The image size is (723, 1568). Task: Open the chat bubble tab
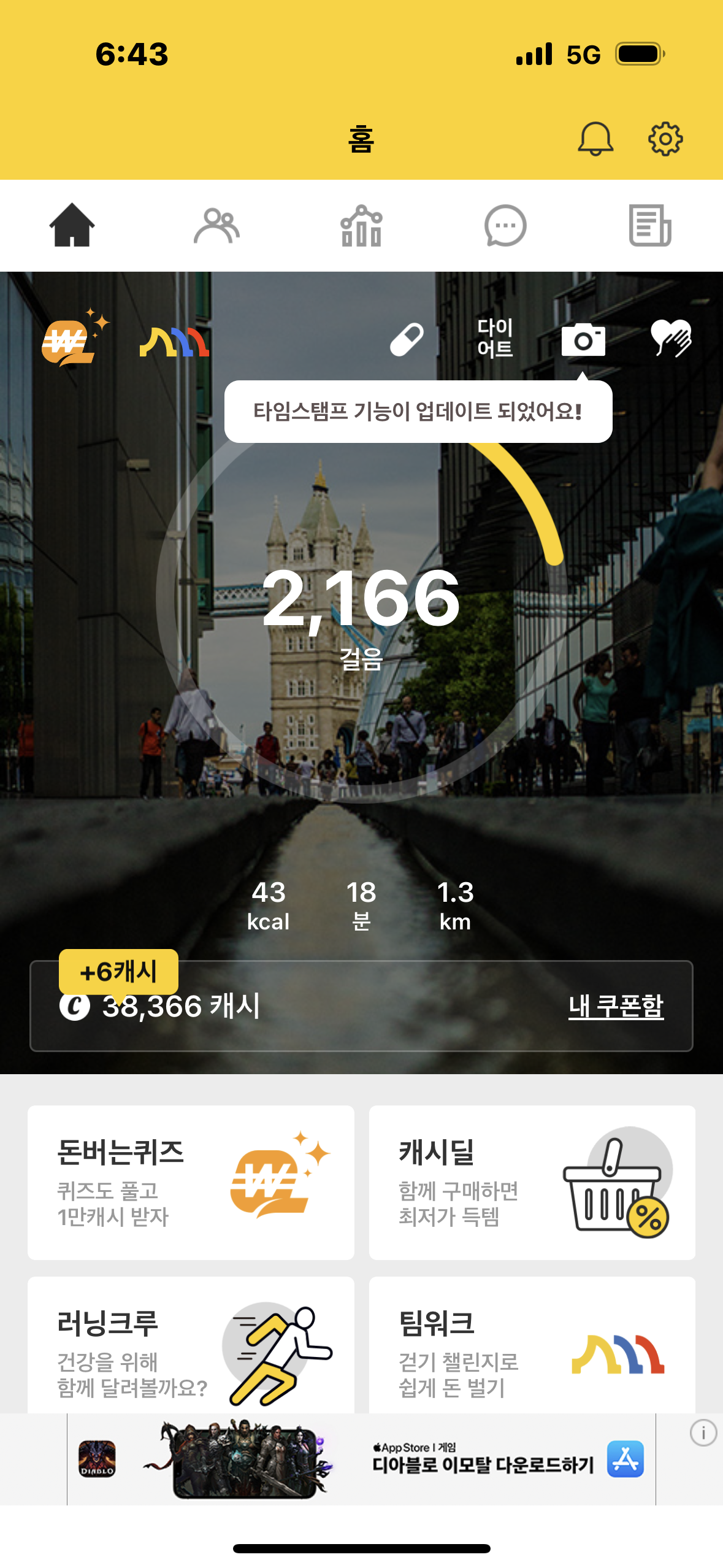coord(505,226)
